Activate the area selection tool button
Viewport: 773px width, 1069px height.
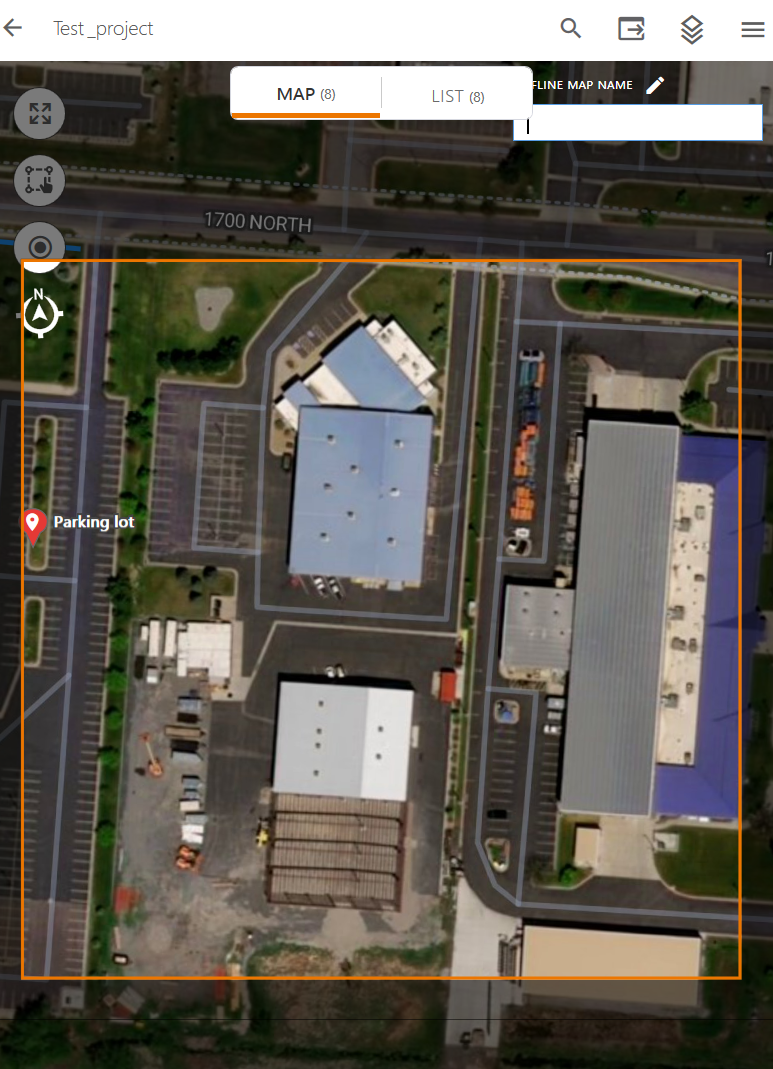40,180
